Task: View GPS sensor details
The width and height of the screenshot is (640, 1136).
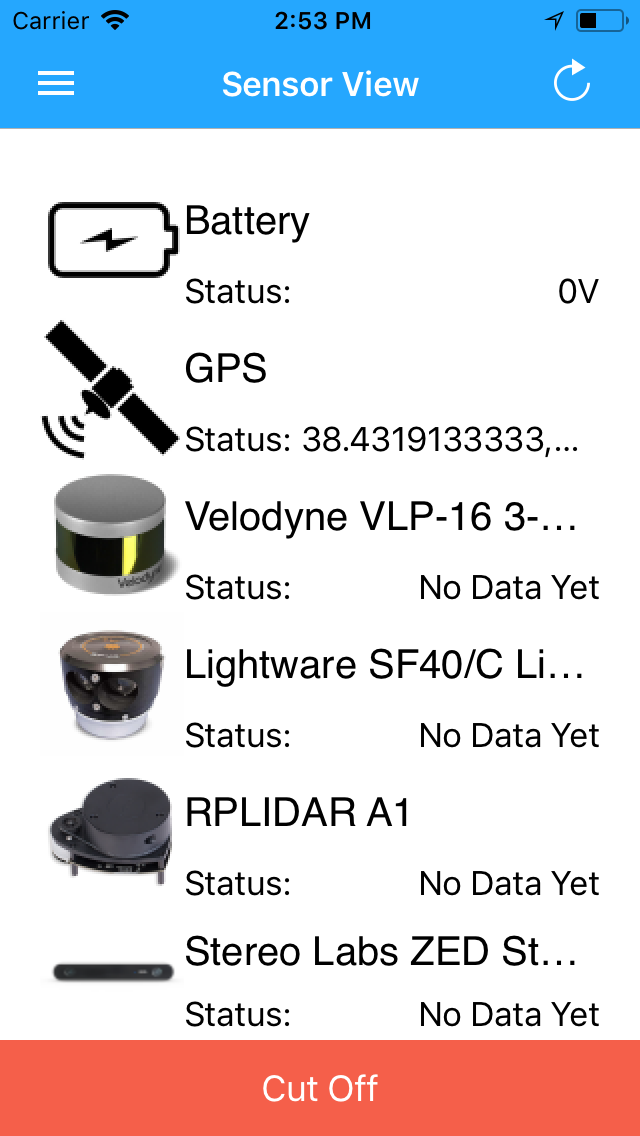Action: (x=320, y=402)
